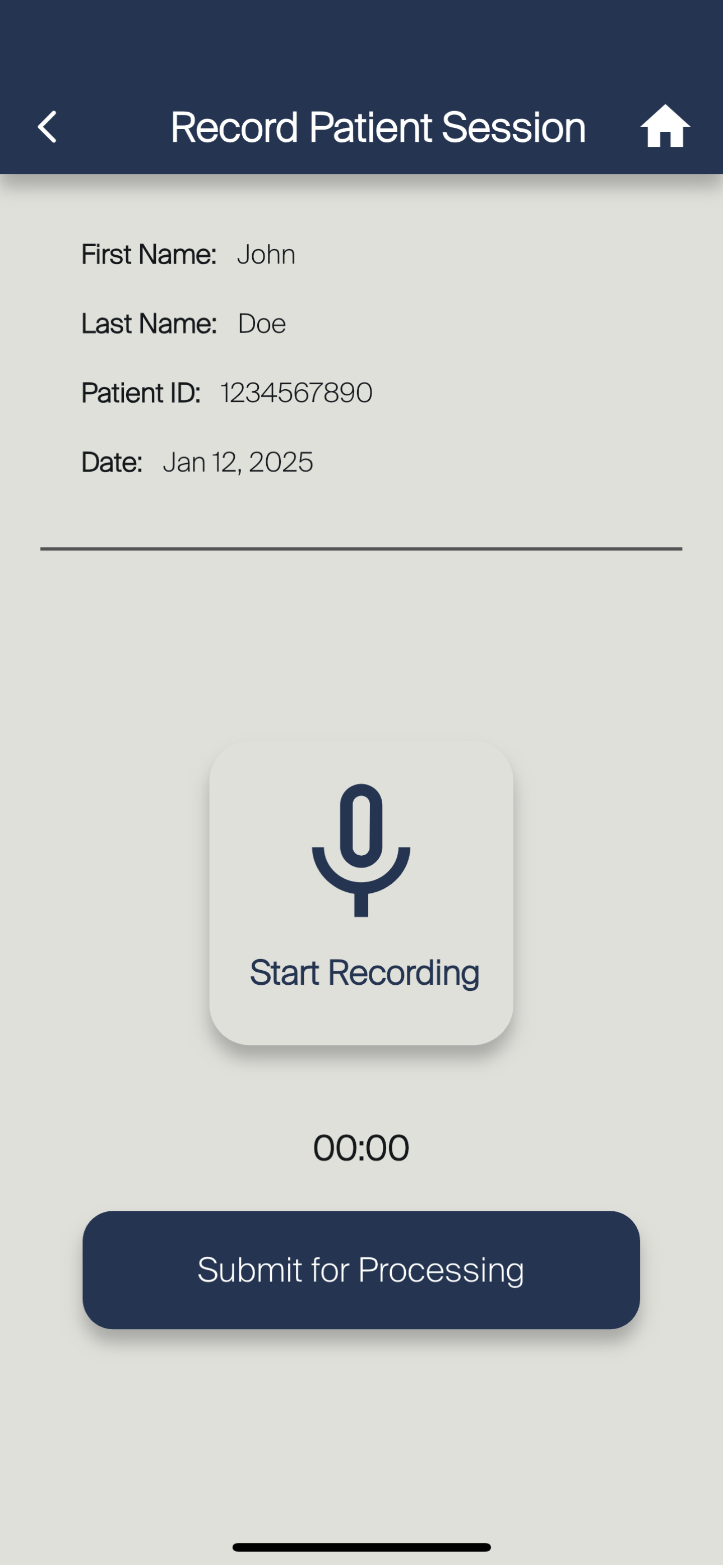Submit the session for processing
Viewport: 723px width, 1568px height.
click(x=361, y=1270)
